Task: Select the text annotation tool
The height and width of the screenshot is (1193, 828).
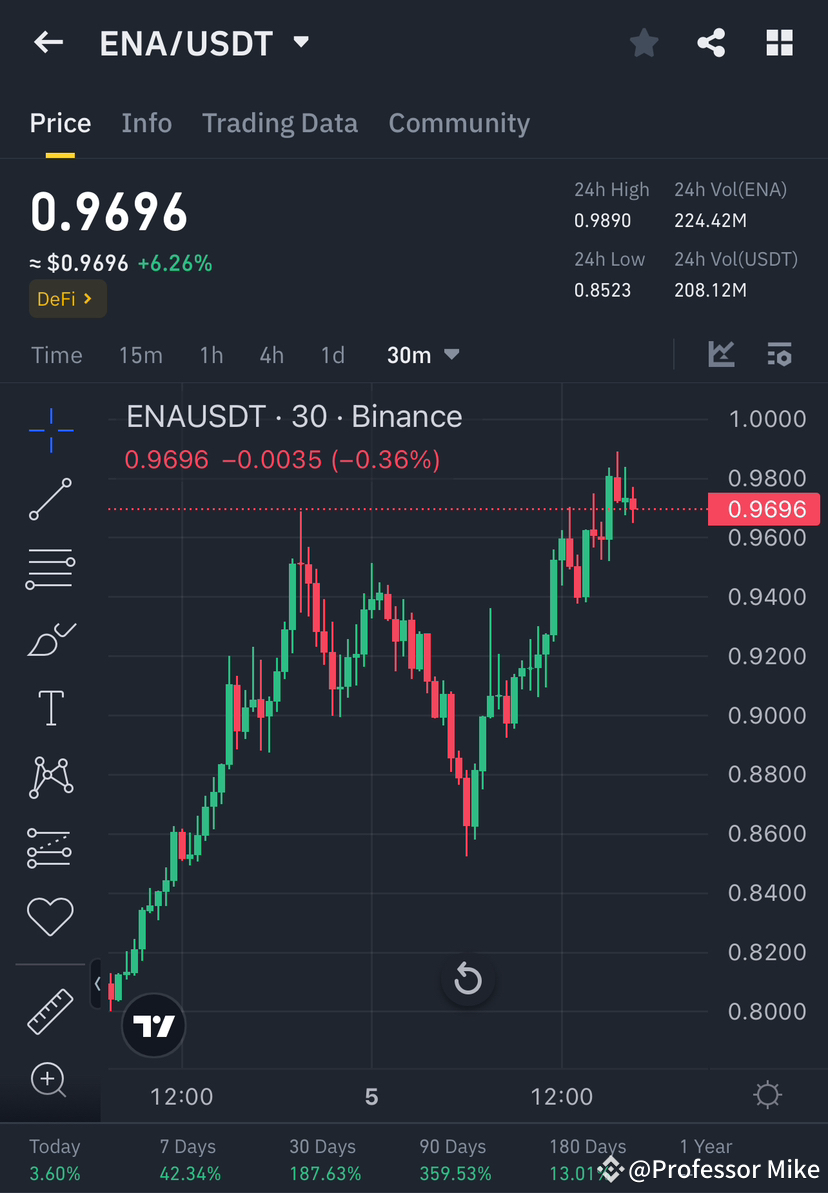Action: (50, 707)
